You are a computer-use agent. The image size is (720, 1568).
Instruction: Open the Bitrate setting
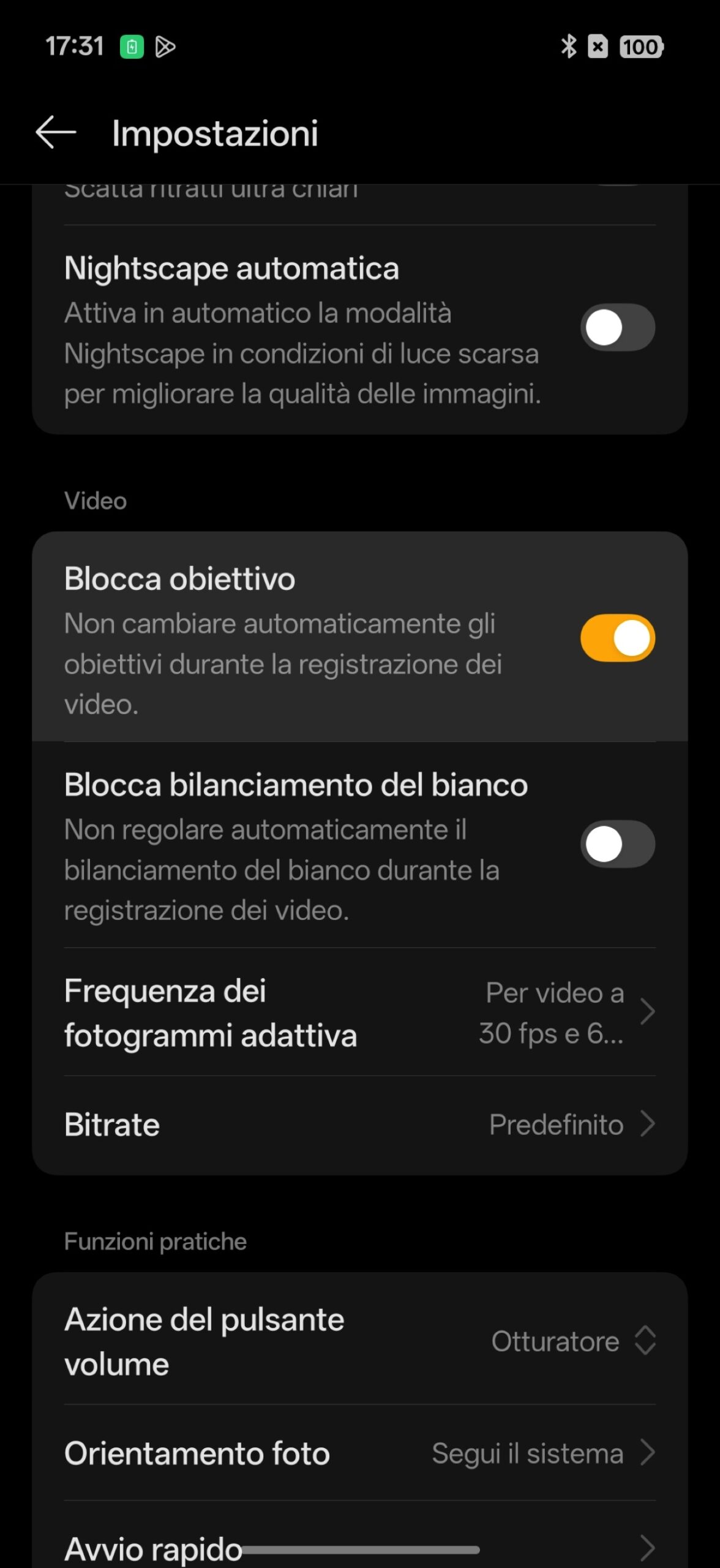360,1125
